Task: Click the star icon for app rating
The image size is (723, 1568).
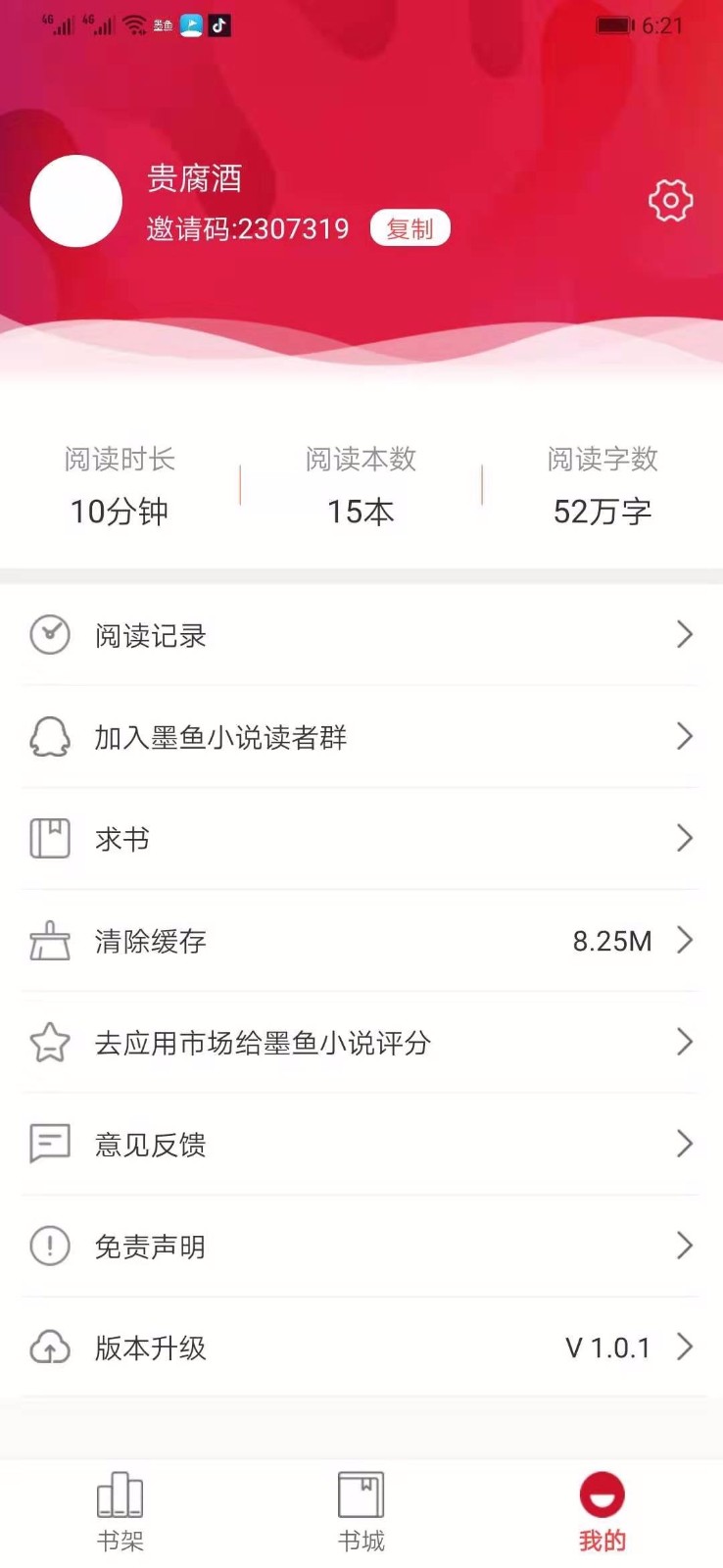Action: (50, 1043)
